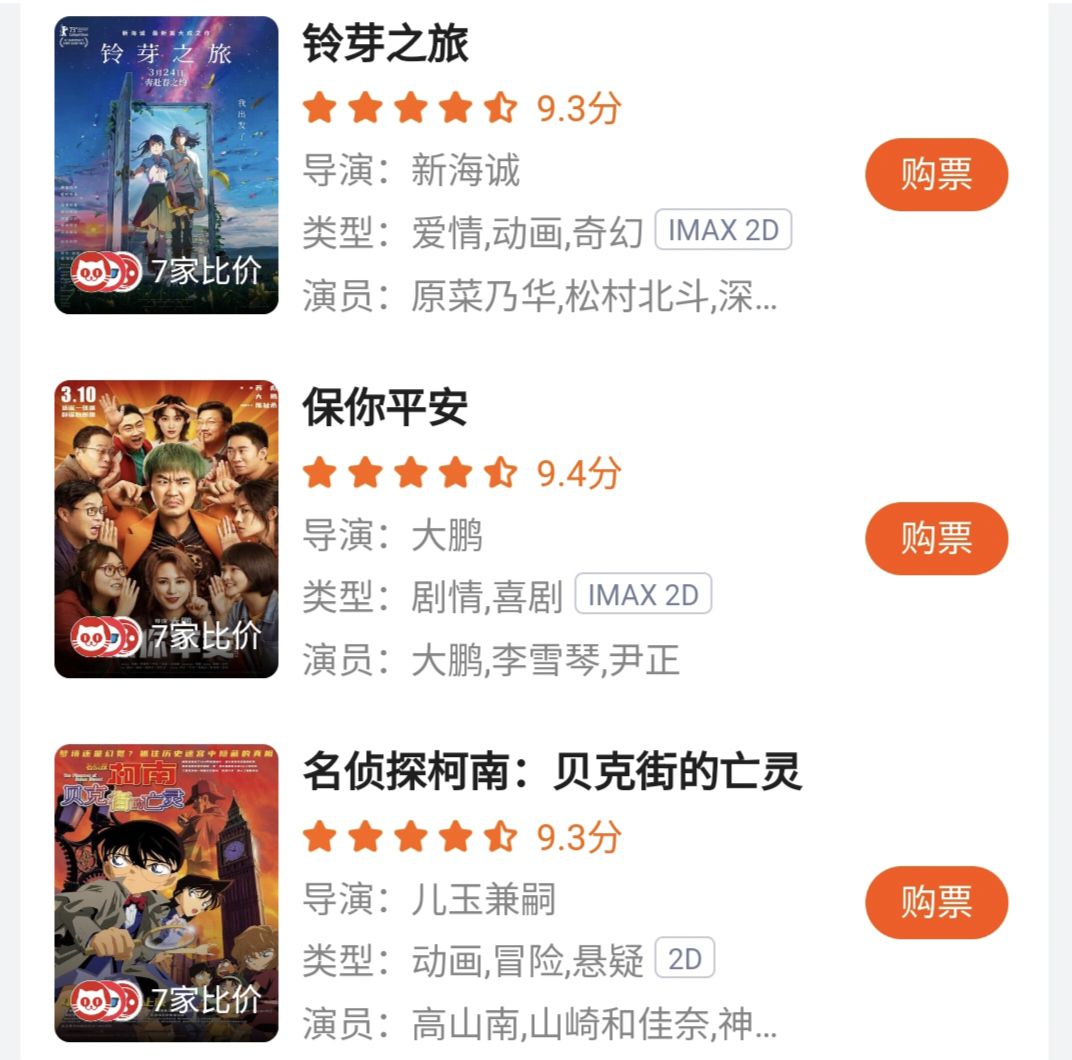The height and width of the screenshot is (1060, 1072).
Task: Open the 铃芽之旅 movie poster
Action: coord(166,165)
